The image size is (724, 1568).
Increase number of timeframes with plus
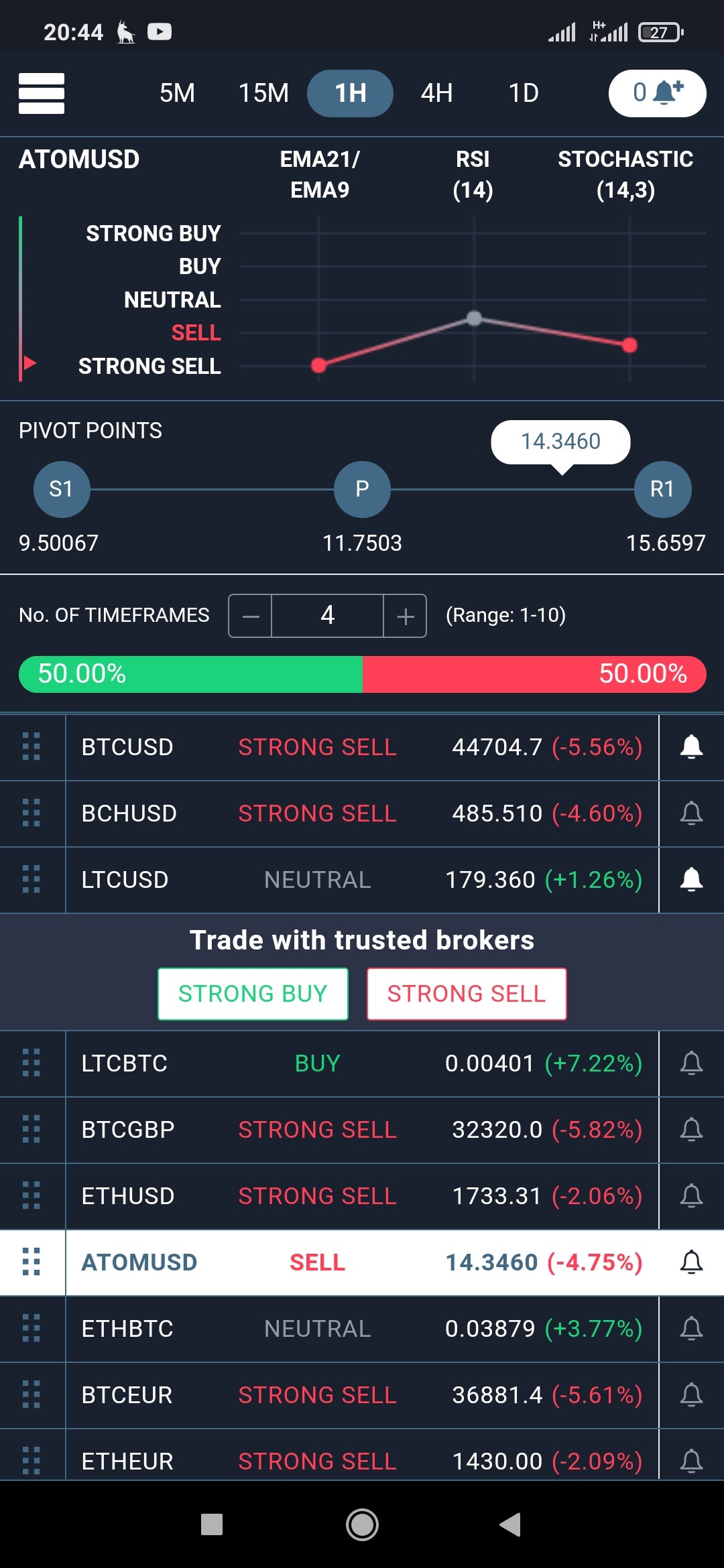coord(405,616)
